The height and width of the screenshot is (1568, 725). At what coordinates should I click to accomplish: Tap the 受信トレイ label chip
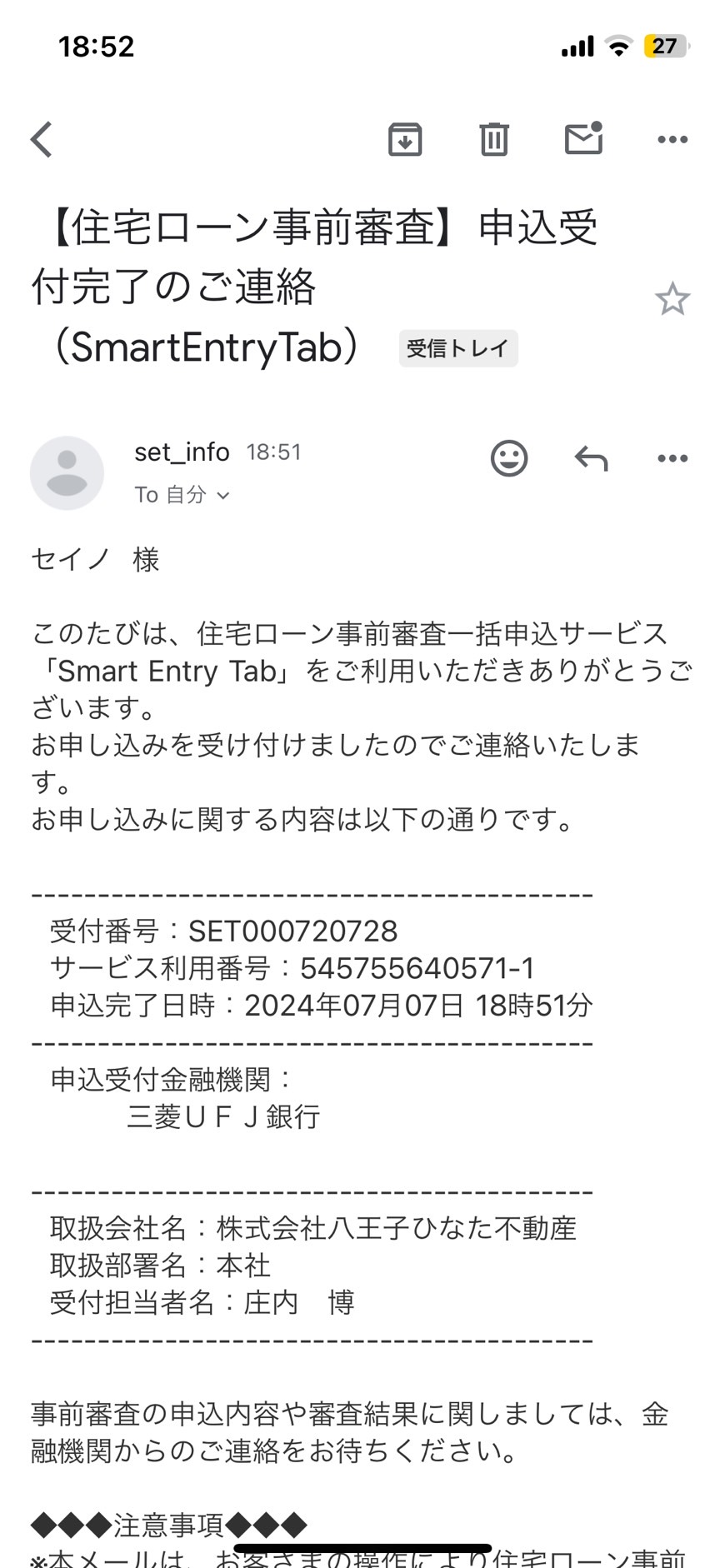click(458, 348)
